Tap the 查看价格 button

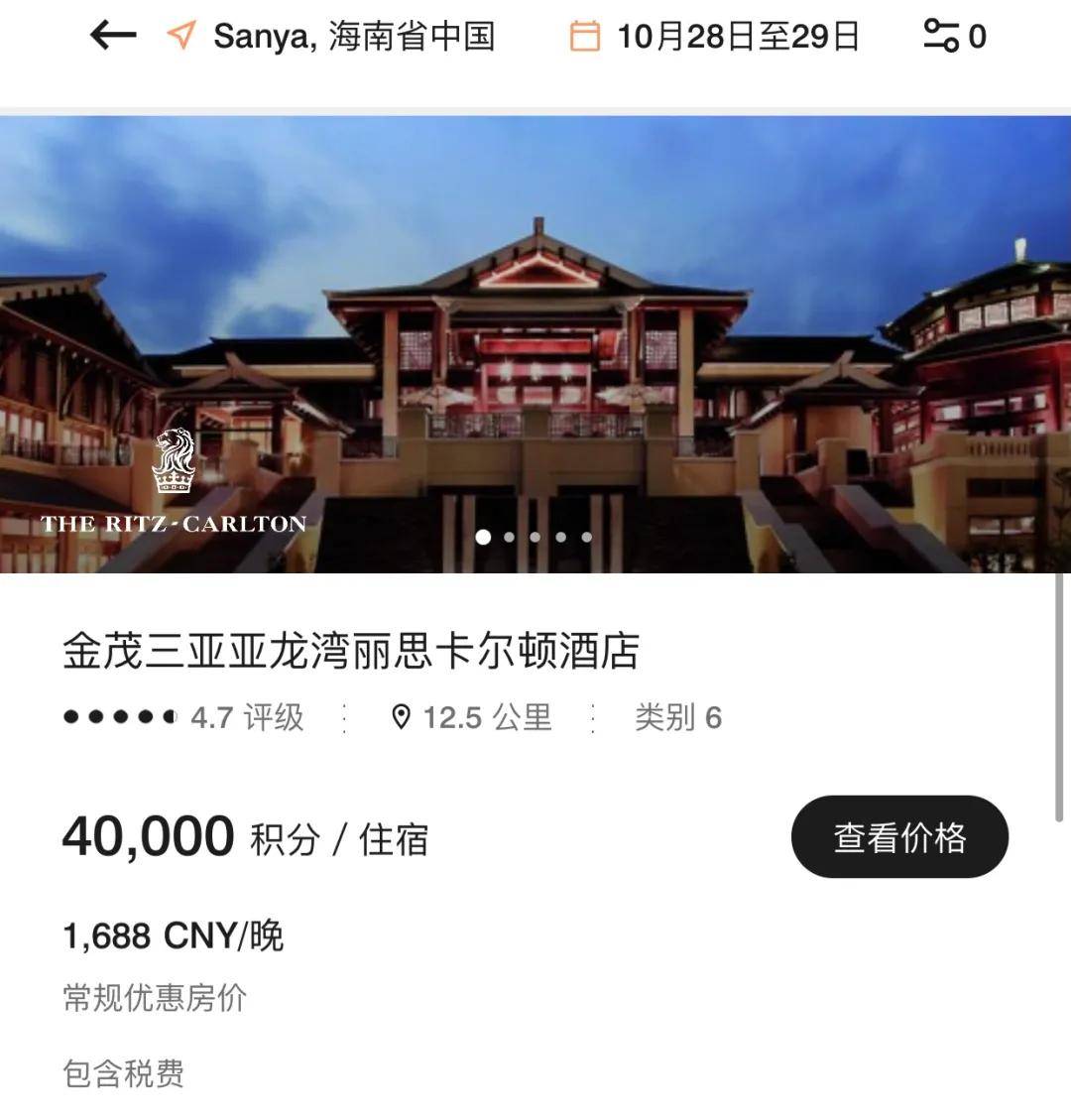tap(898, 836)
